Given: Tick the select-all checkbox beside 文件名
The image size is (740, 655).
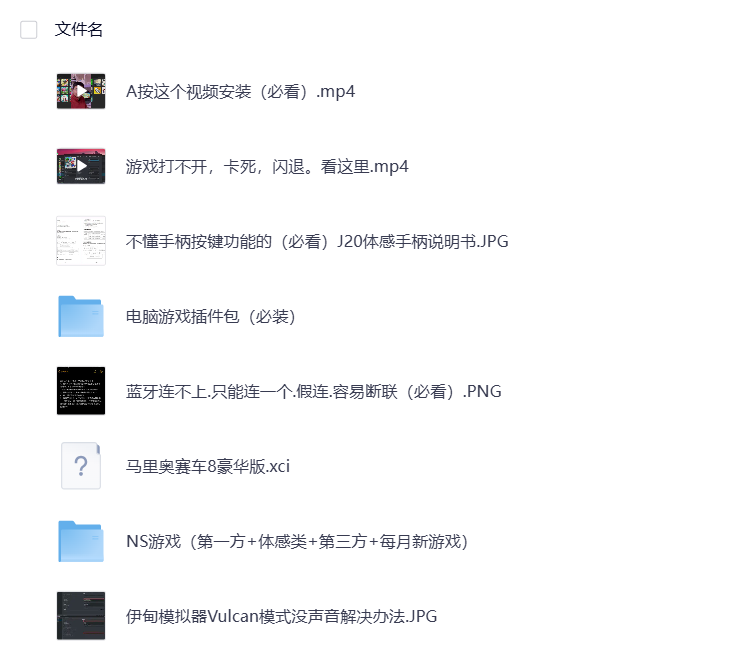Looking at the screenshot, I should pyautogui.click(x=29, y=30).
